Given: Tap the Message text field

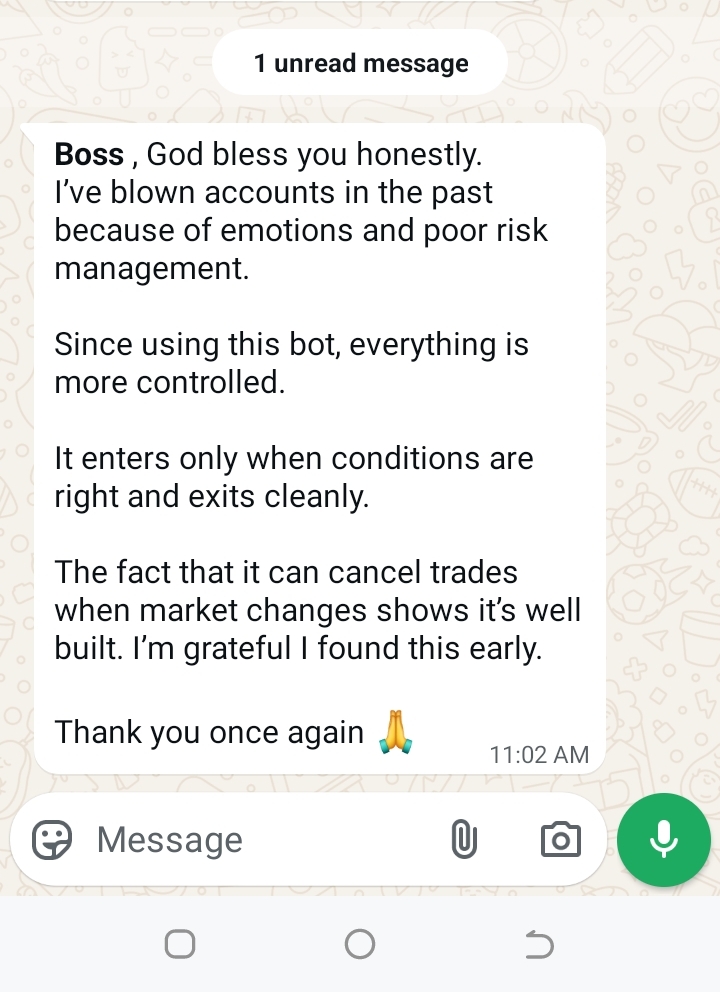Looking at the screenshot, I should tap(260, 840).
